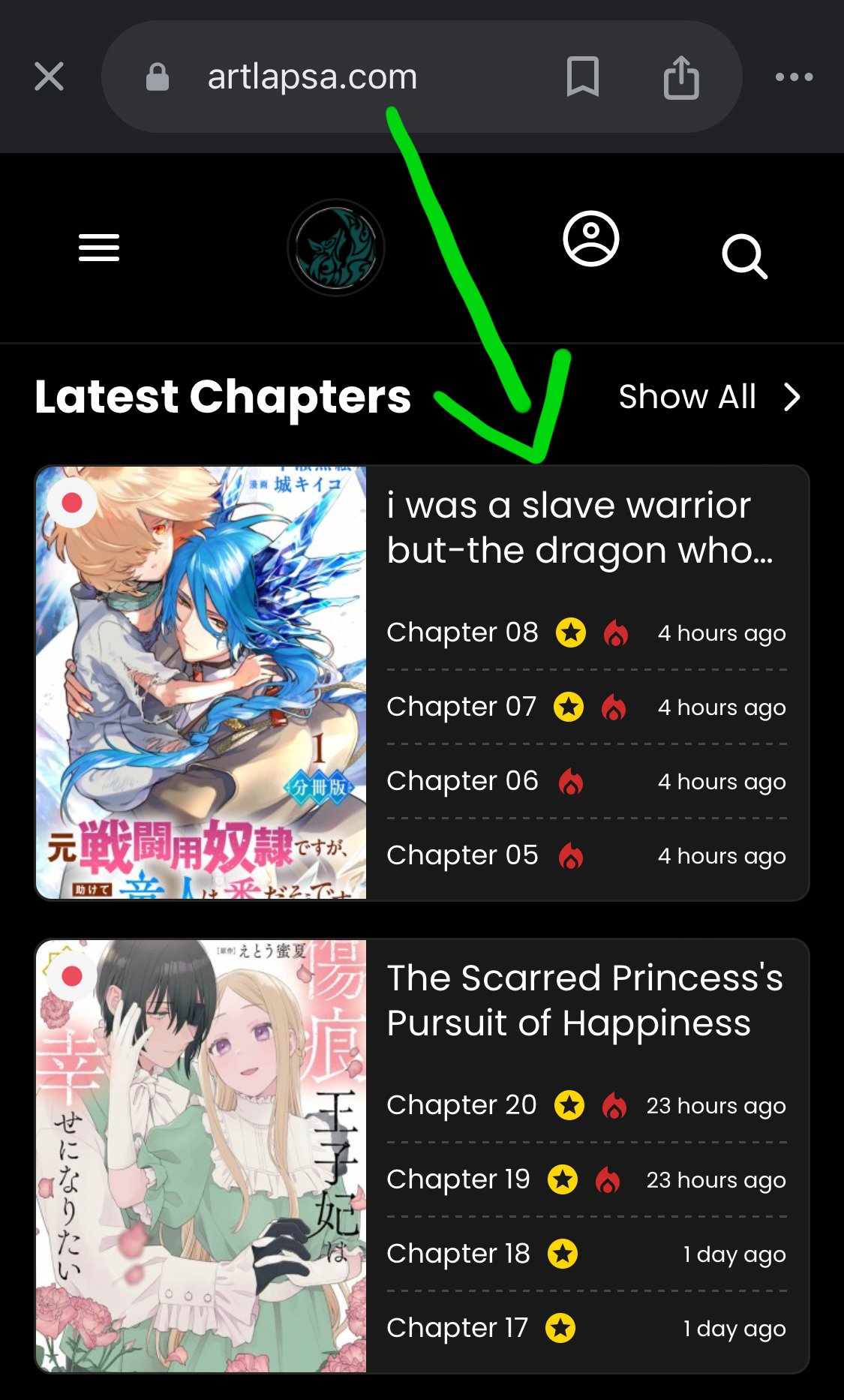This screenshot has height=1400, width=844.
Task: Open the slave warrior manga cover
Action: point(201,682)
